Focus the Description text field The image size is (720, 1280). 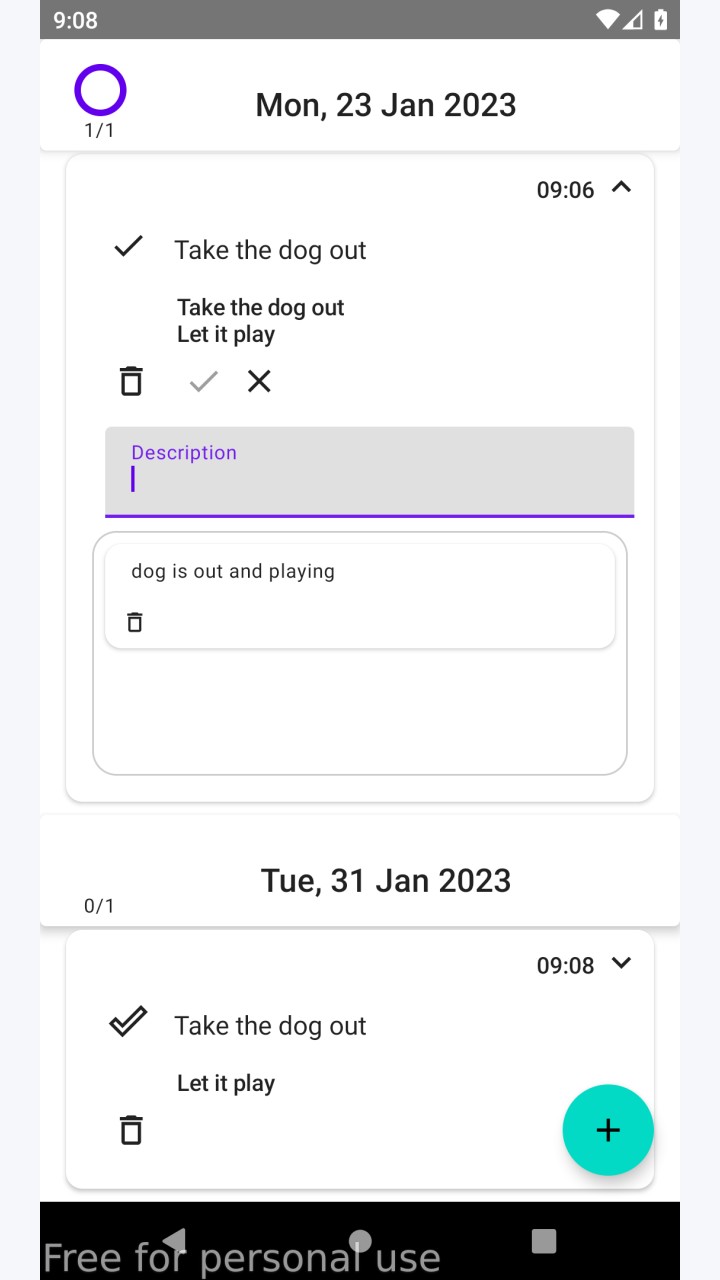(369, 472)
